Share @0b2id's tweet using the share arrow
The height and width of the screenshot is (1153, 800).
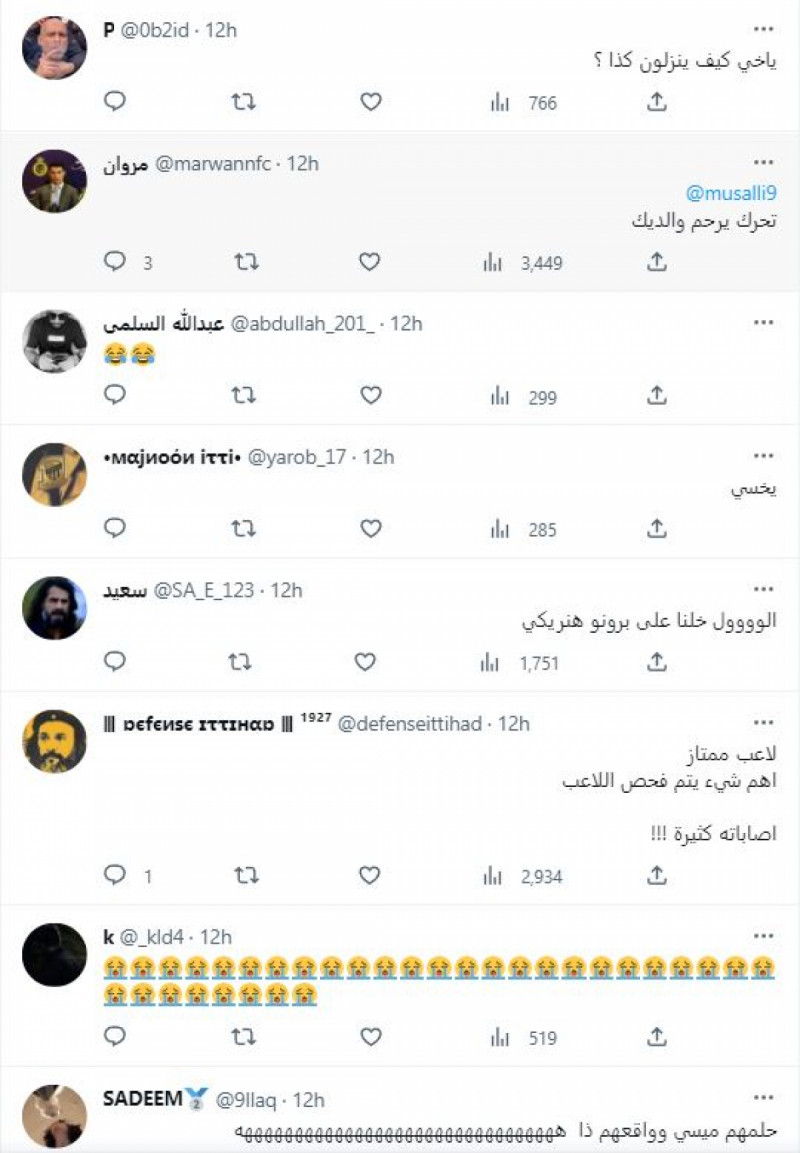tap(657, 101)
